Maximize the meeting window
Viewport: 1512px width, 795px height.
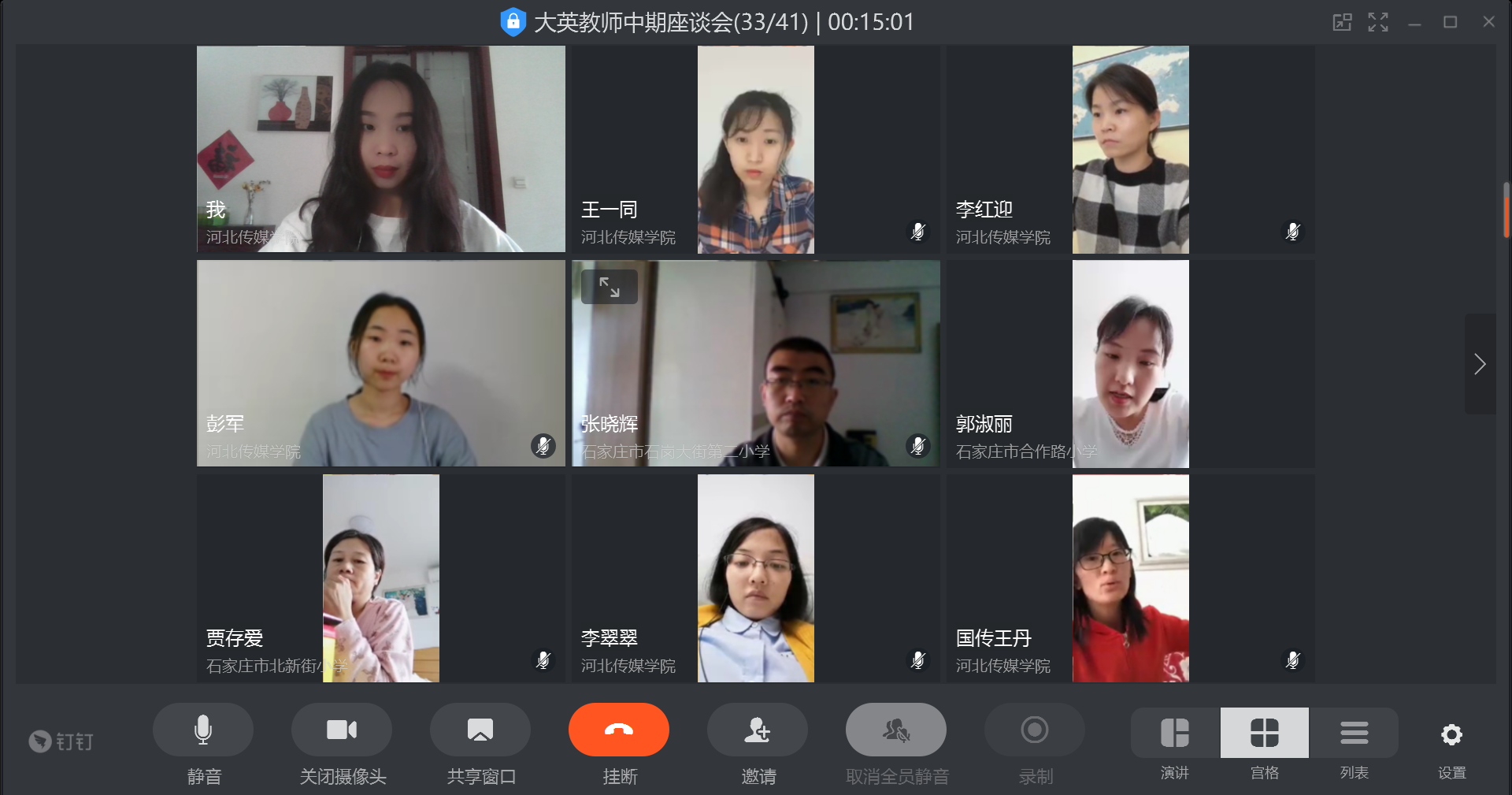tap(1451, 22)
